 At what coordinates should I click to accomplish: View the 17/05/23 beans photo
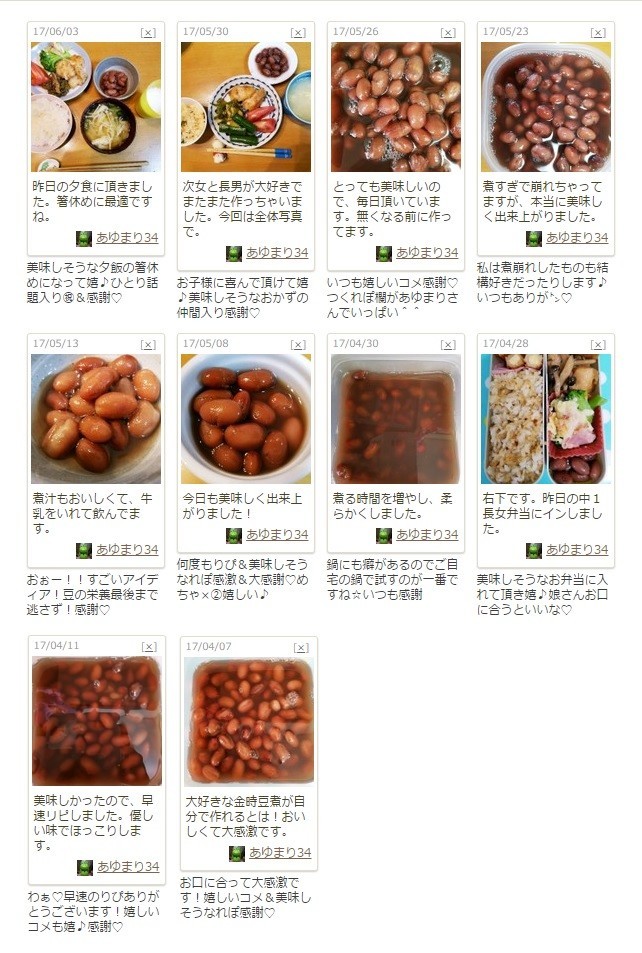coord(546,106)
